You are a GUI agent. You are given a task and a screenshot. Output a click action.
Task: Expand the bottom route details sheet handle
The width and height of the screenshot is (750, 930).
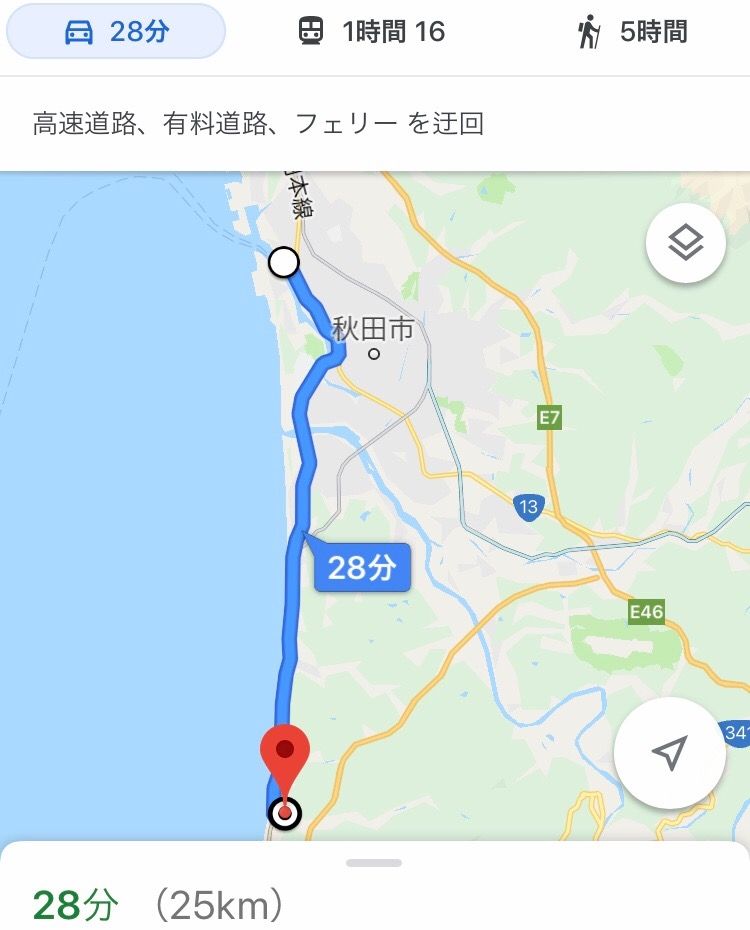[x=374, y=862]
